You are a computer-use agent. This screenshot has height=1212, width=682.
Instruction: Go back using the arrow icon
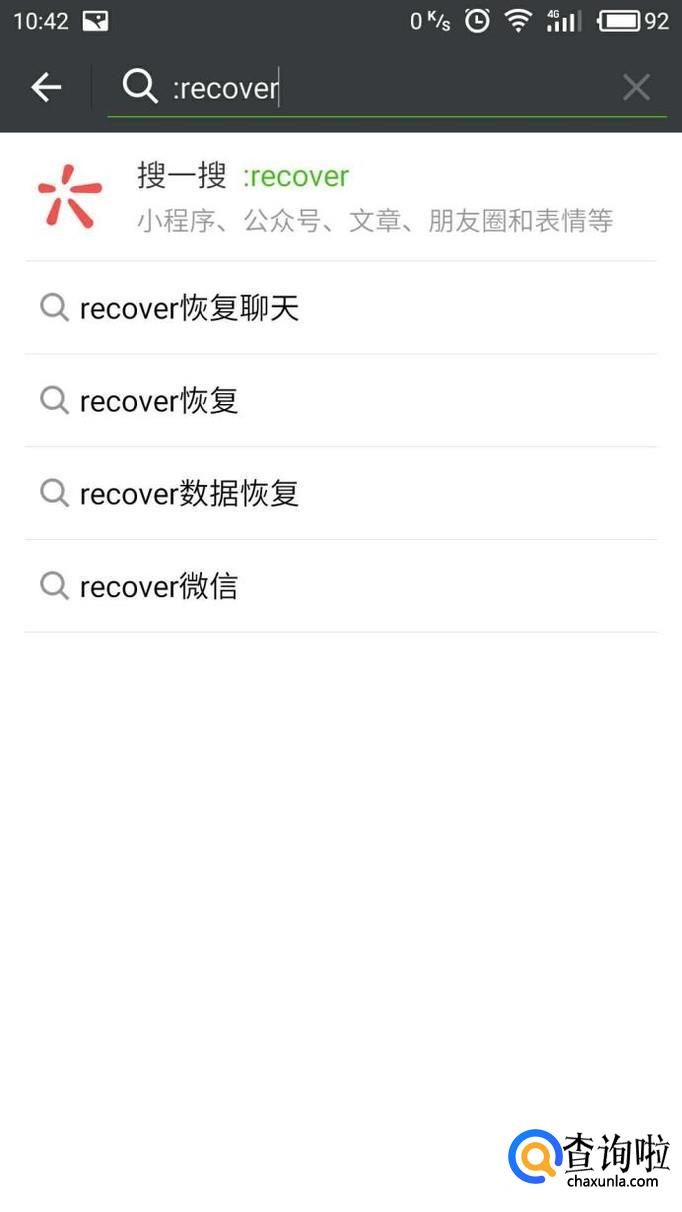click(x=46, y=88)
